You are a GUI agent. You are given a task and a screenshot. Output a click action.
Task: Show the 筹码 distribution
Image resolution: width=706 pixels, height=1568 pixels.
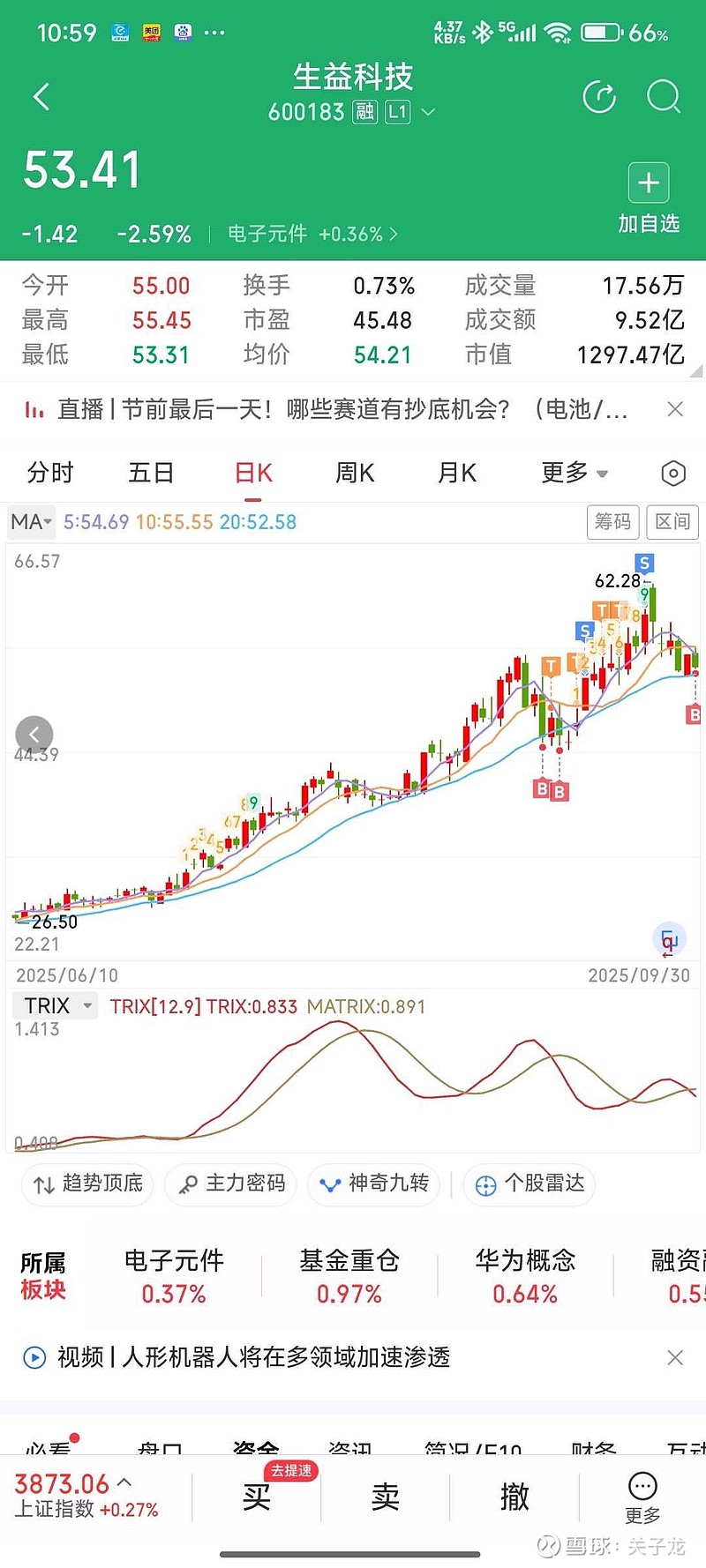[x=612, y=522]
